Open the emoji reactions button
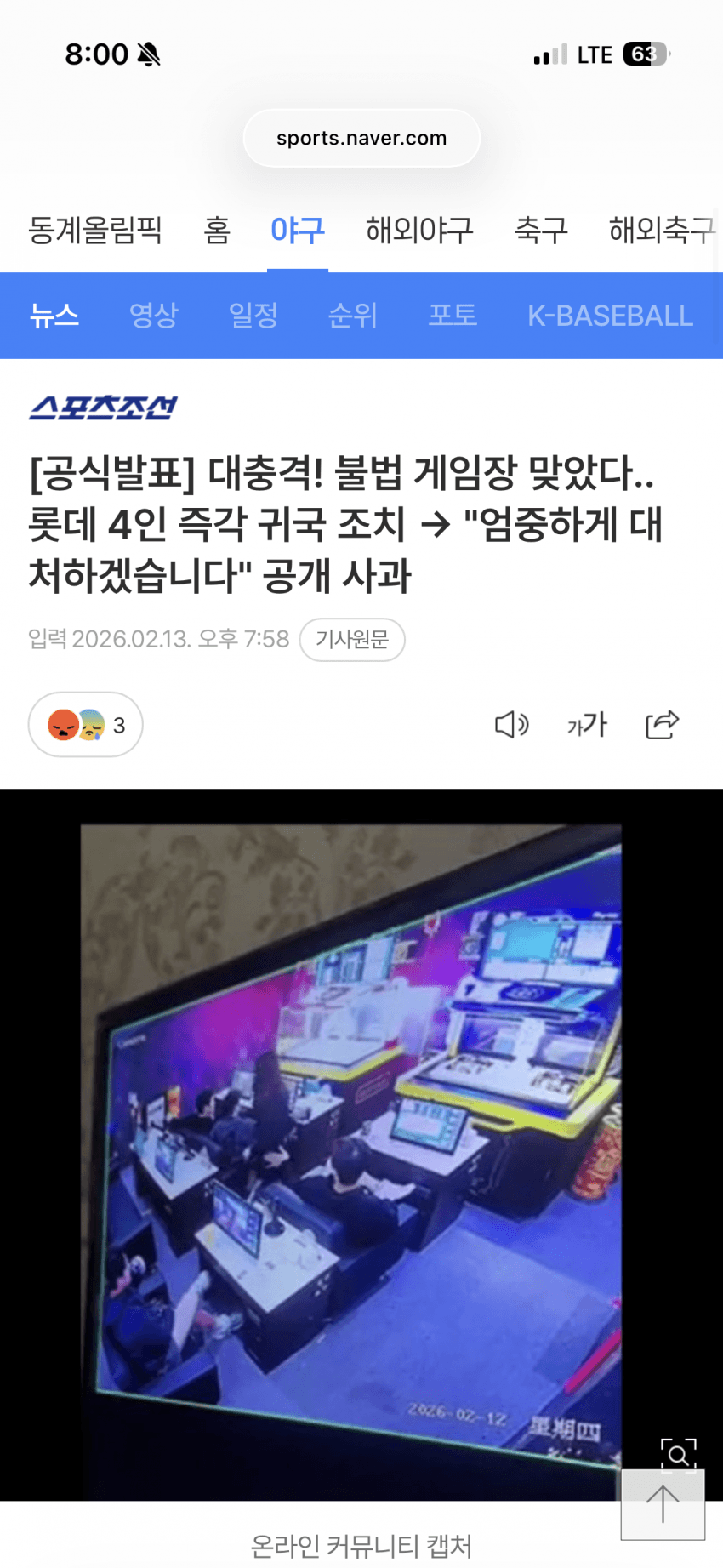The image size is (723, 1568). coord(85,725)
